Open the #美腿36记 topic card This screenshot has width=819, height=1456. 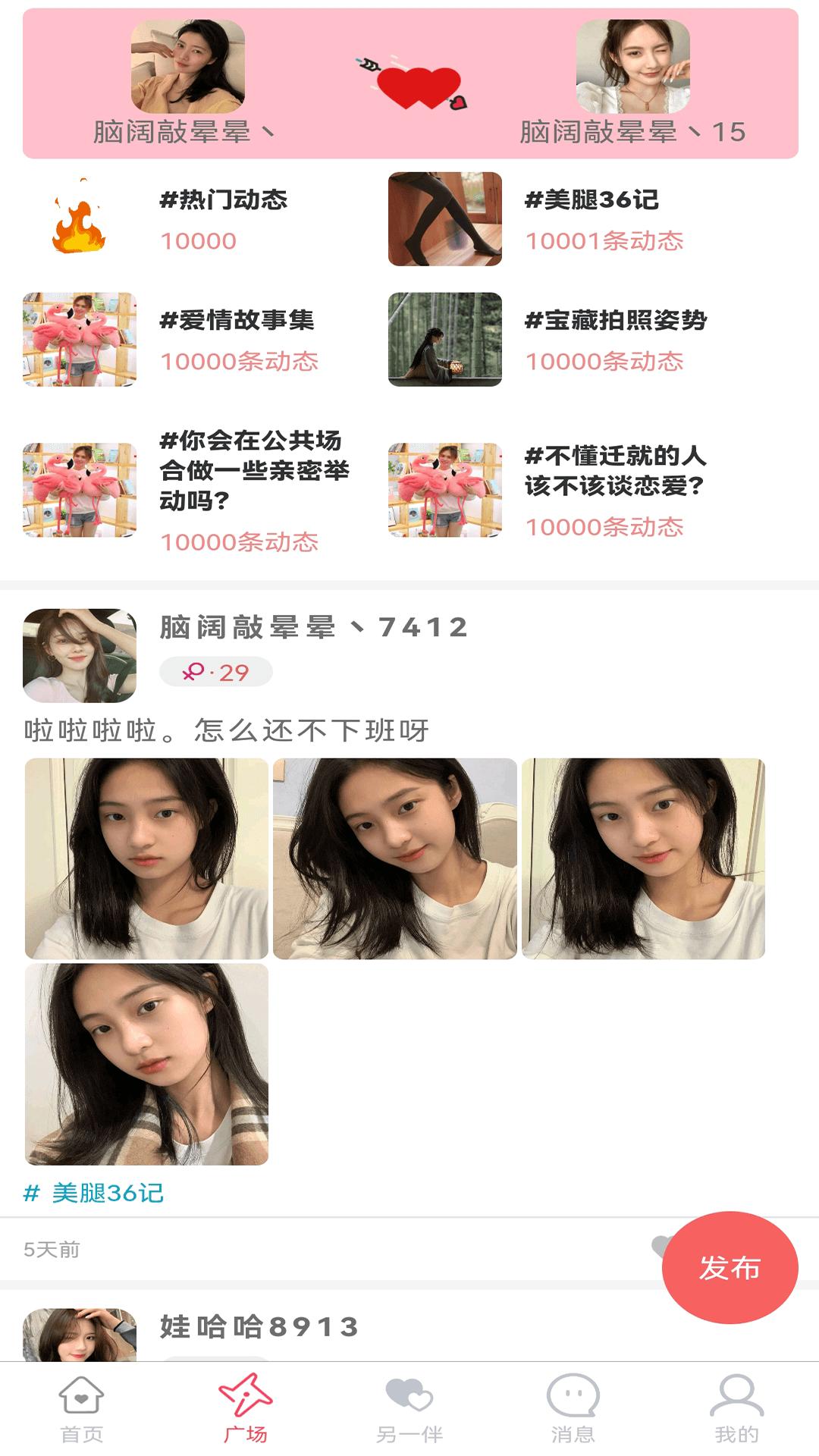click(x=591, y=219)
